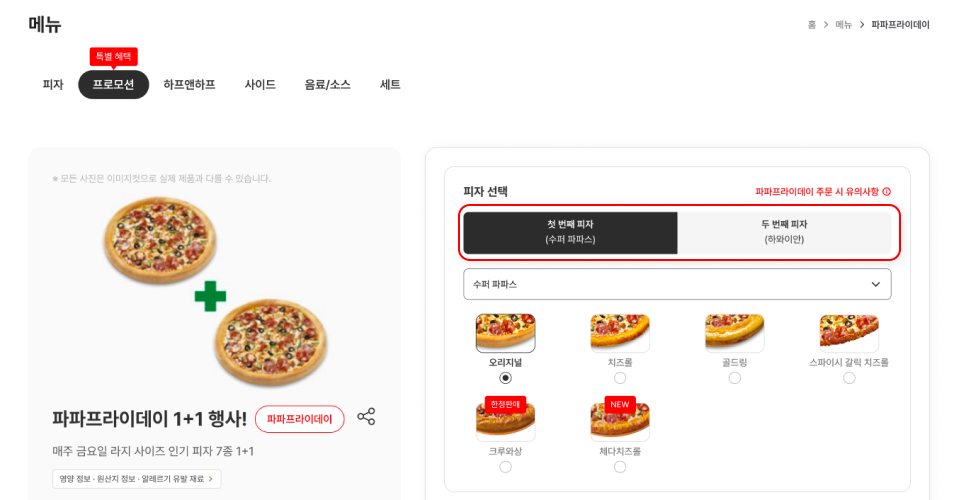Open the 하프앤하프 tab
The width and height of the screenshot is (960, 500).
(x=189, y=85)
